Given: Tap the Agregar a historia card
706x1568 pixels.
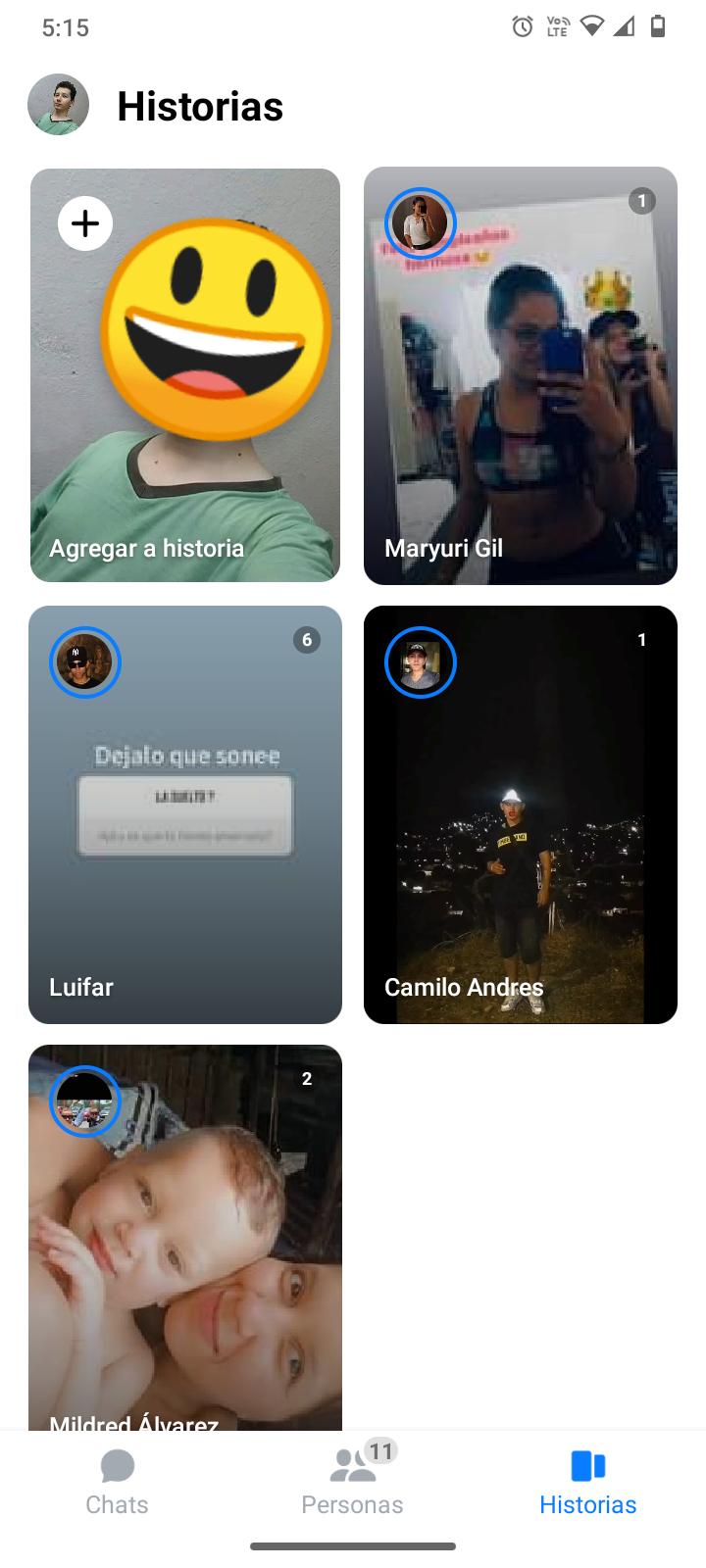Looking at the screenshot, I should tap(185, 375).
